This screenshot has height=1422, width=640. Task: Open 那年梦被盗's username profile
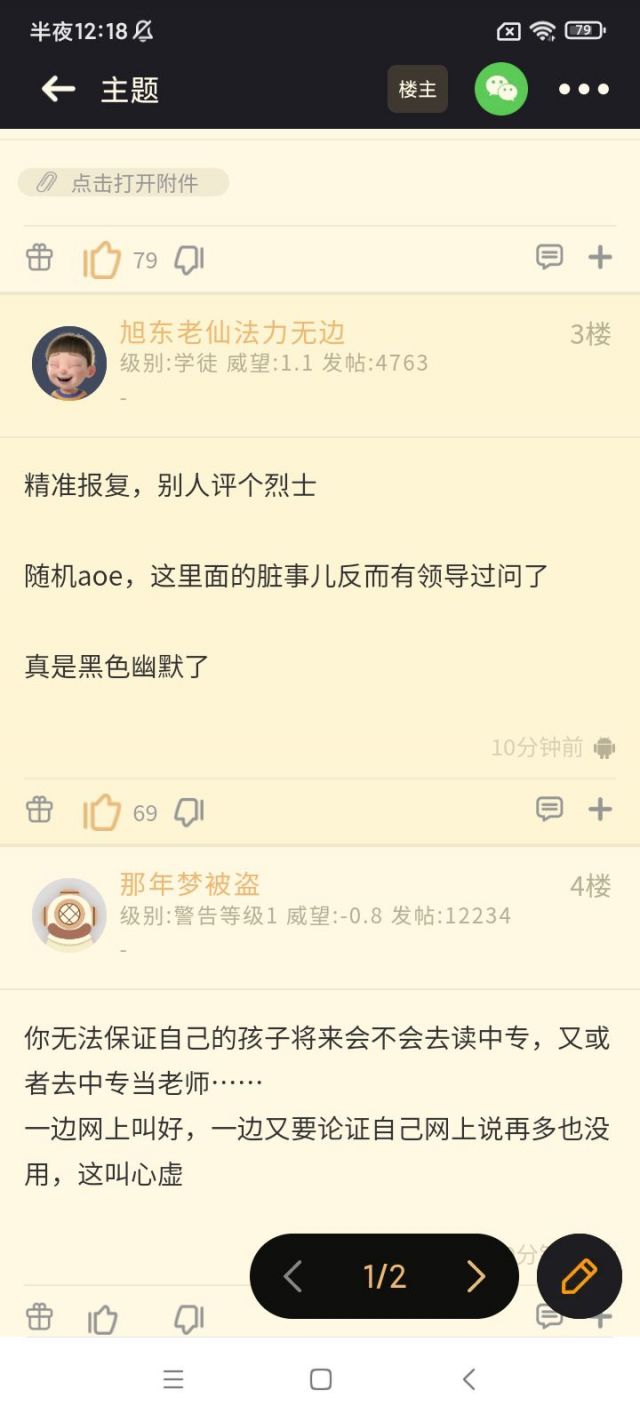tap(190, 884)
